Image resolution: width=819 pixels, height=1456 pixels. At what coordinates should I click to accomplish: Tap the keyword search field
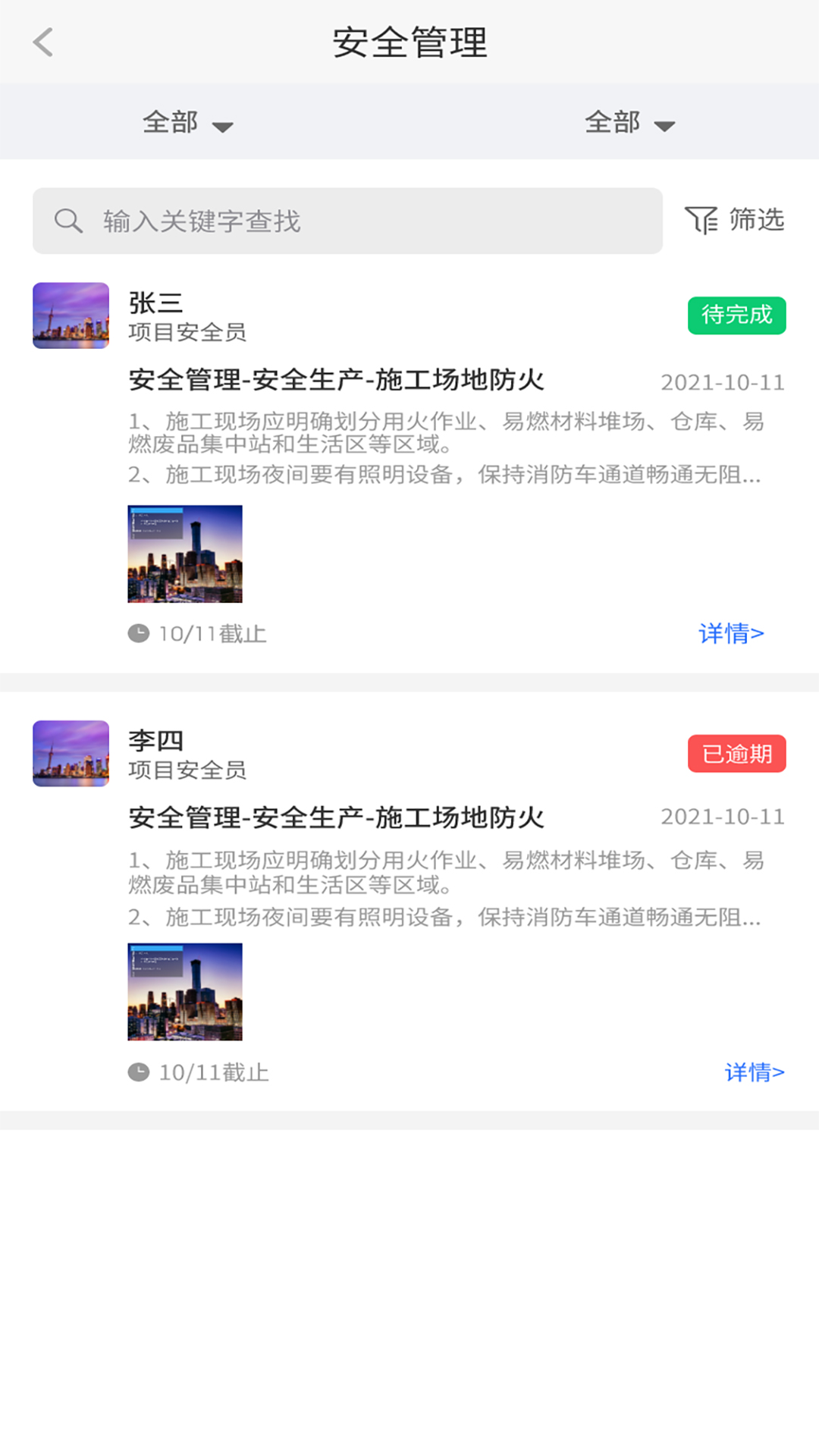(x=347, y=221)
